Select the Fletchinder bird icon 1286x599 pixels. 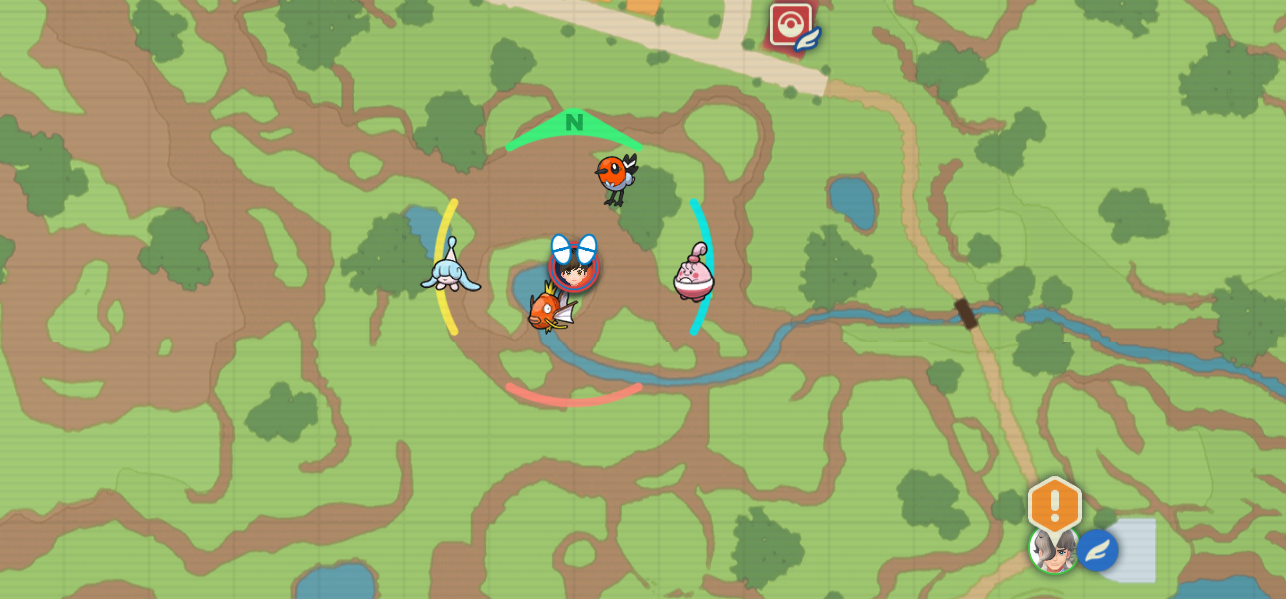[x=615, y=178]
